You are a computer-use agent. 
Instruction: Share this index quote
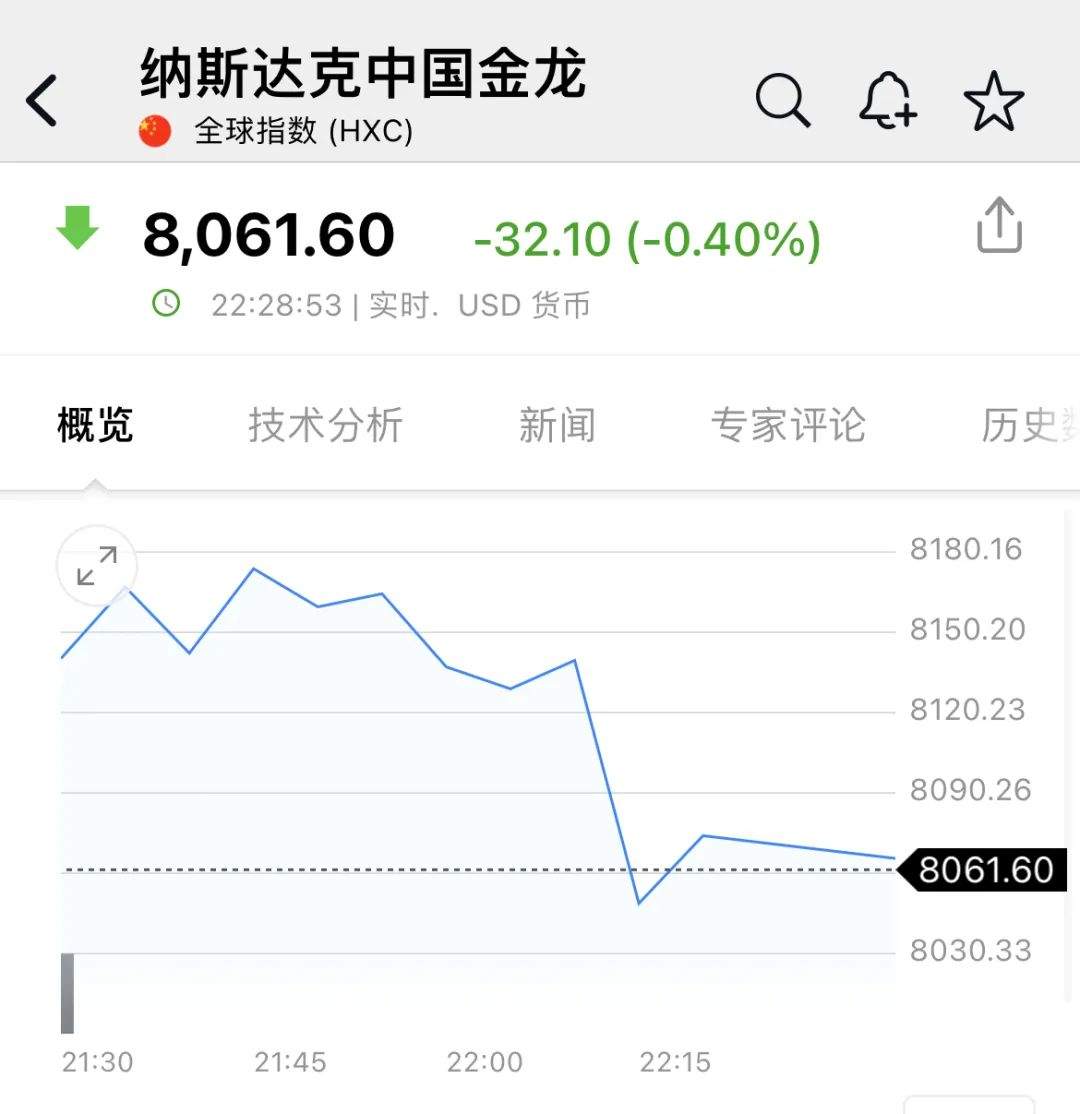pyautogui.click(x=999, y=226)
